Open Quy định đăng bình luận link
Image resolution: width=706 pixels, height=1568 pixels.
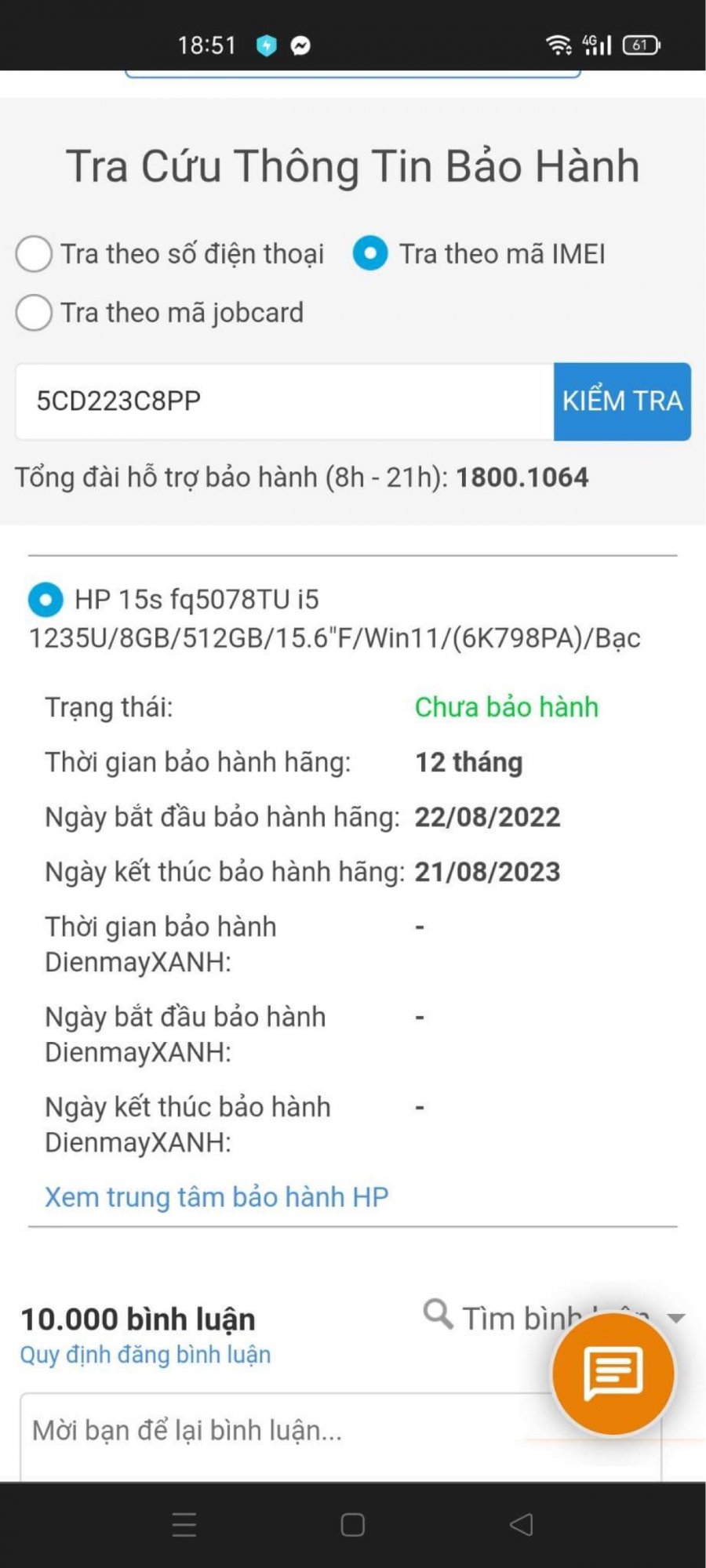coord(144,1354)
